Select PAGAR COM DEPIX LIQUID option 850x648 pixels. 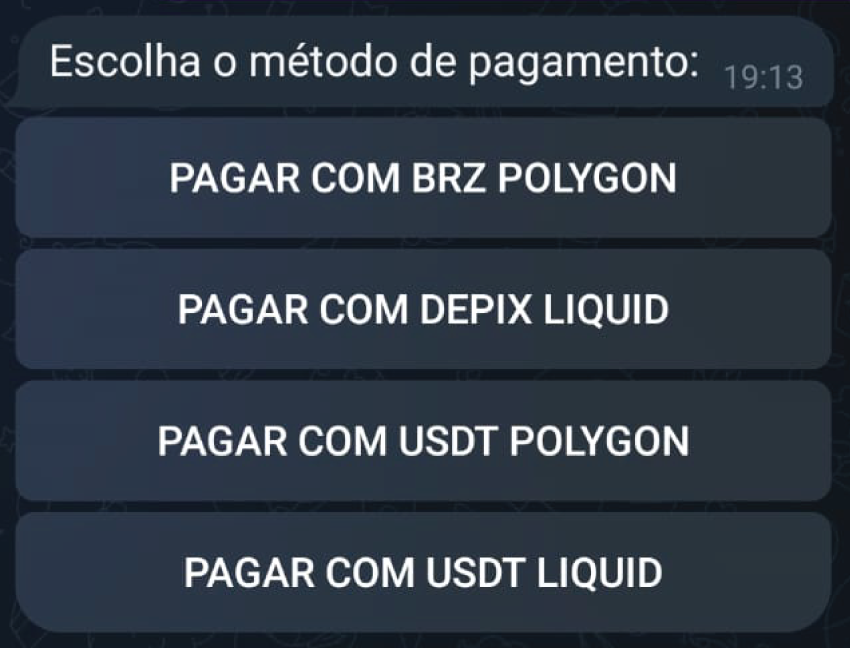click(423, 310)
